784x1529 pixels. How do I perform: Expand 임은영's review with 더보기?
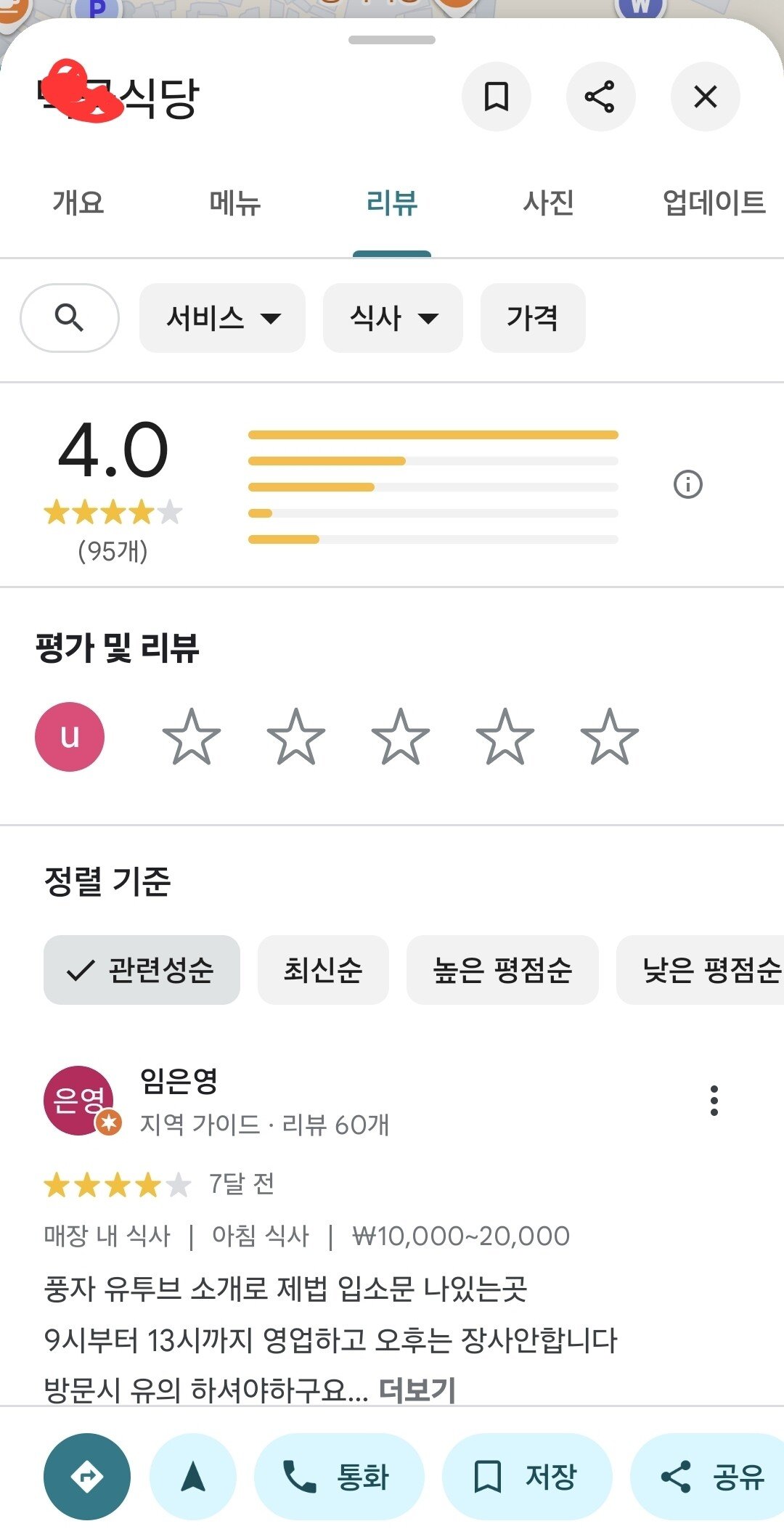pos(417,1390)
